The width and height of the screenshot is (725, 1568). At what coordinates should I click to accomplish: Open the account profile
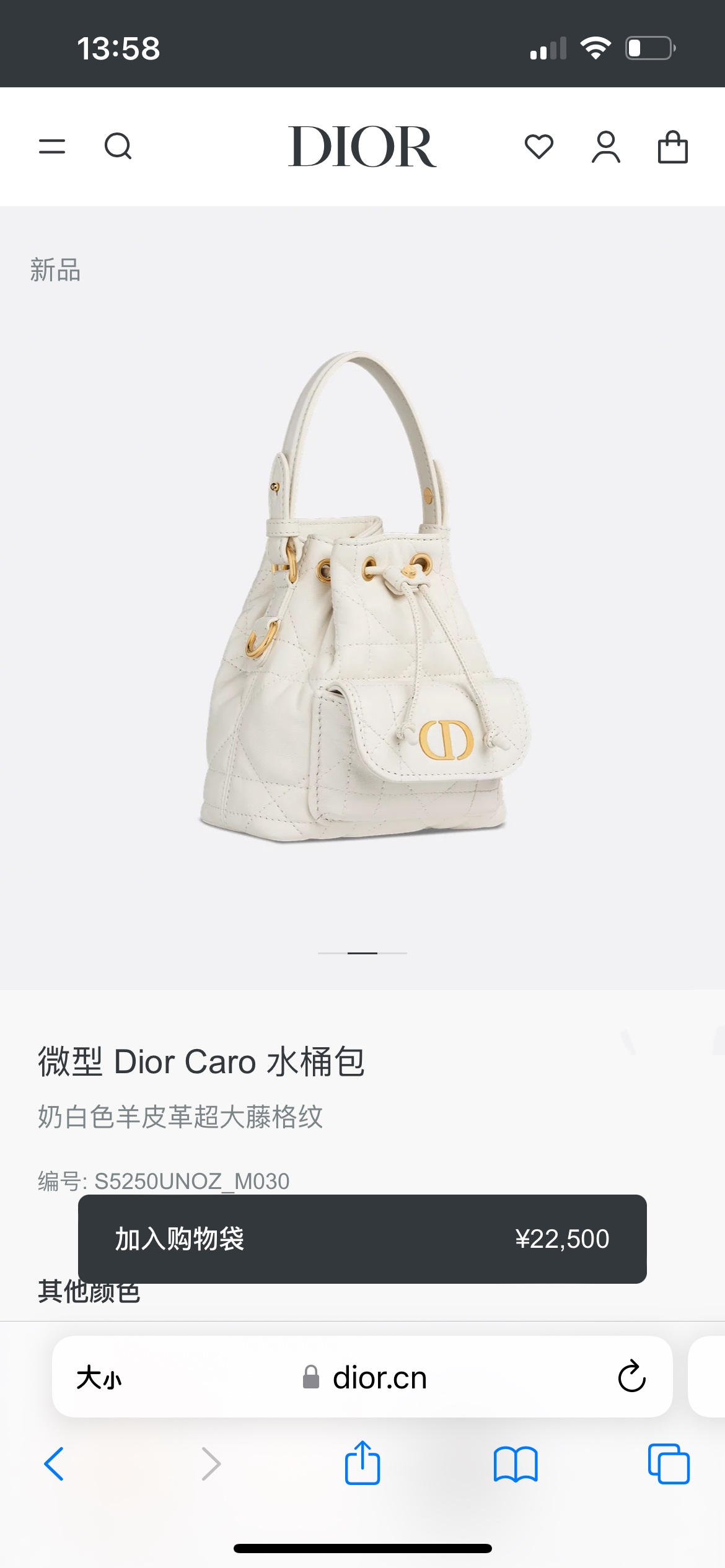605,147
